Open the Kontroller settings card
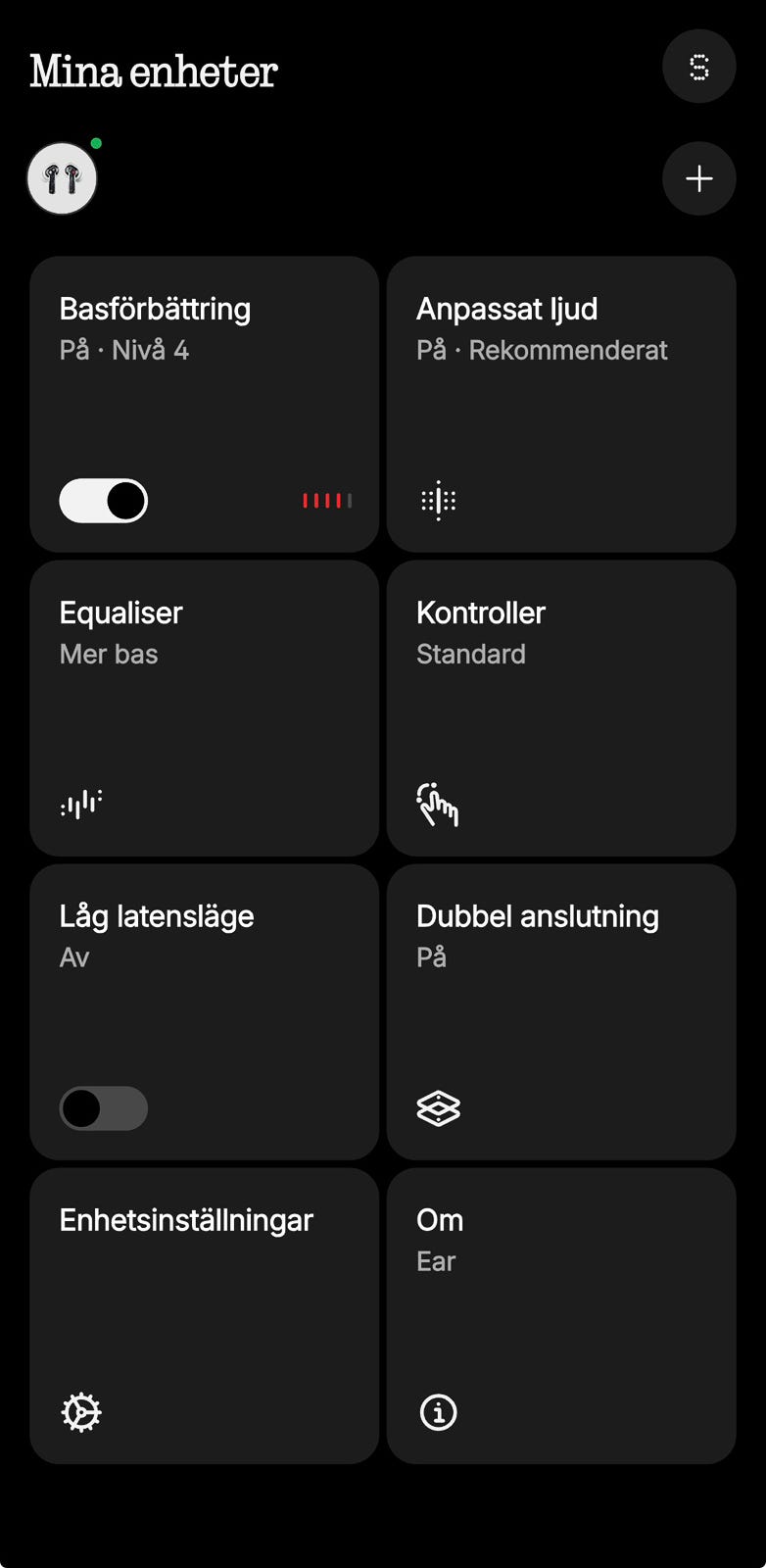The width and height of the screenshot is (766, 1568). [561, 709]
